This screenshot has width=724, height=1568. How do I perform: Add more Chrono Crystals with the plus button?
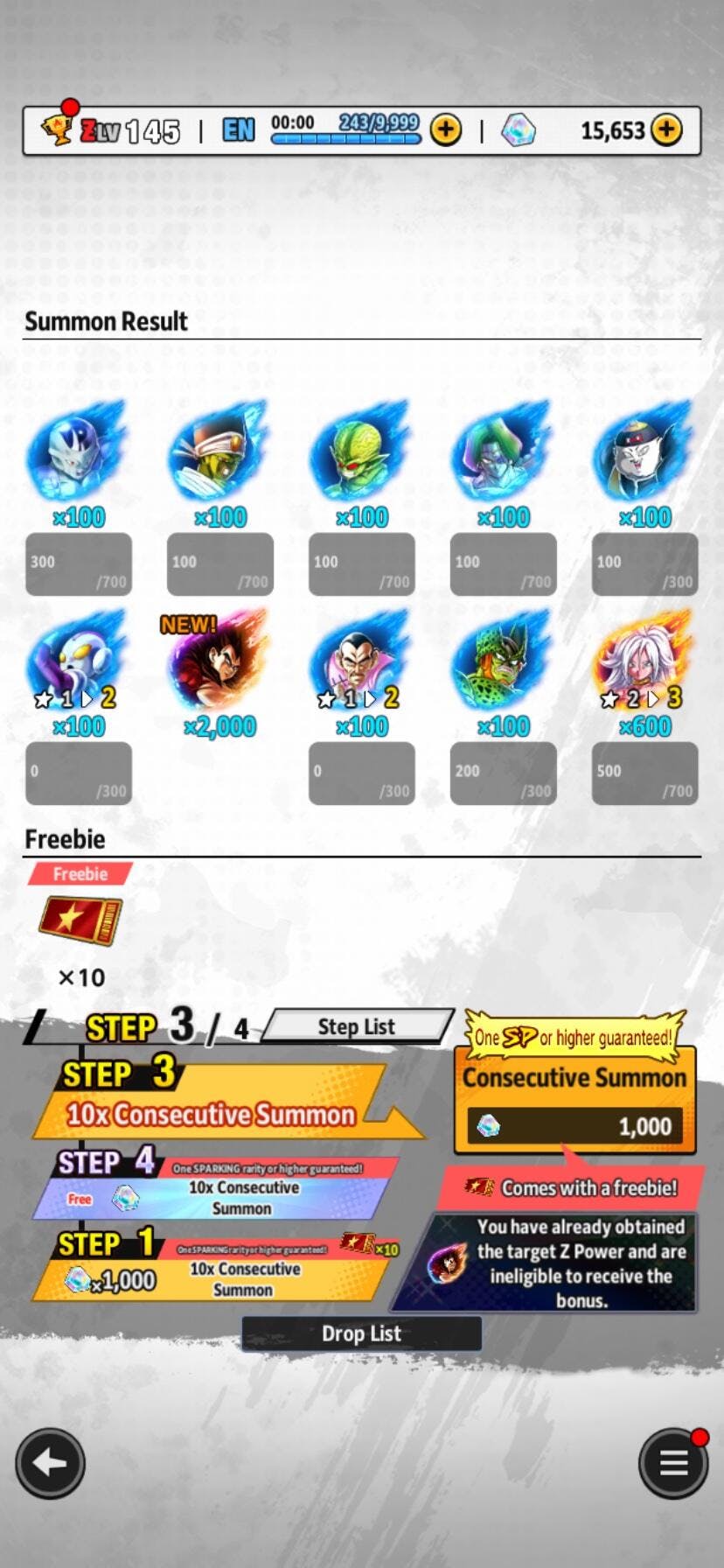[x=666, y=130]
